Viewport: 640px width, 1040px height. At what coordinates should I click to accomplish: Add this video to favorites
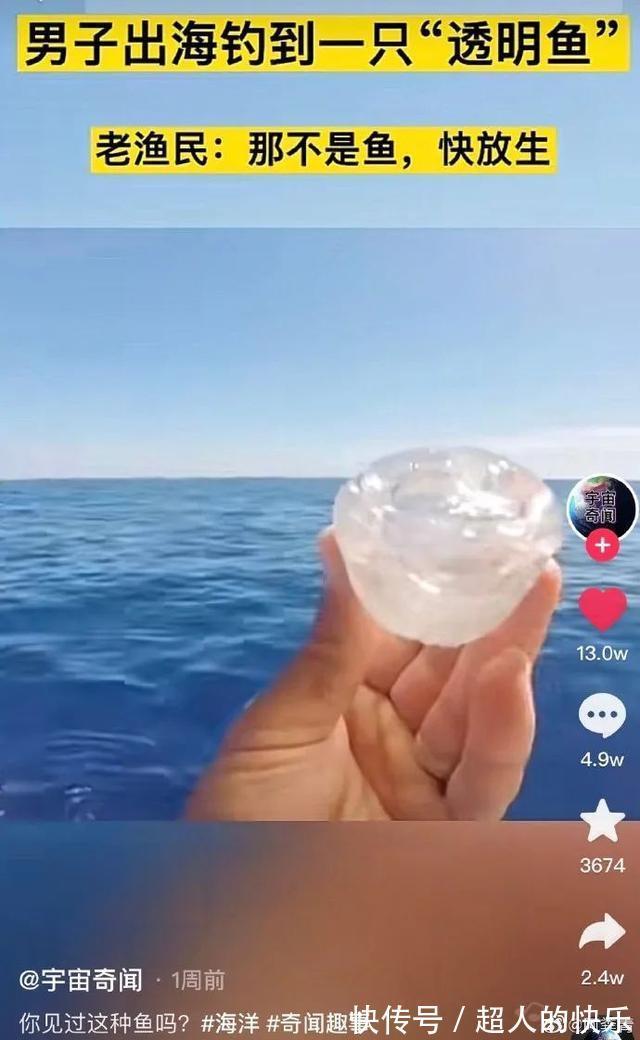click(x=602, y=821)
